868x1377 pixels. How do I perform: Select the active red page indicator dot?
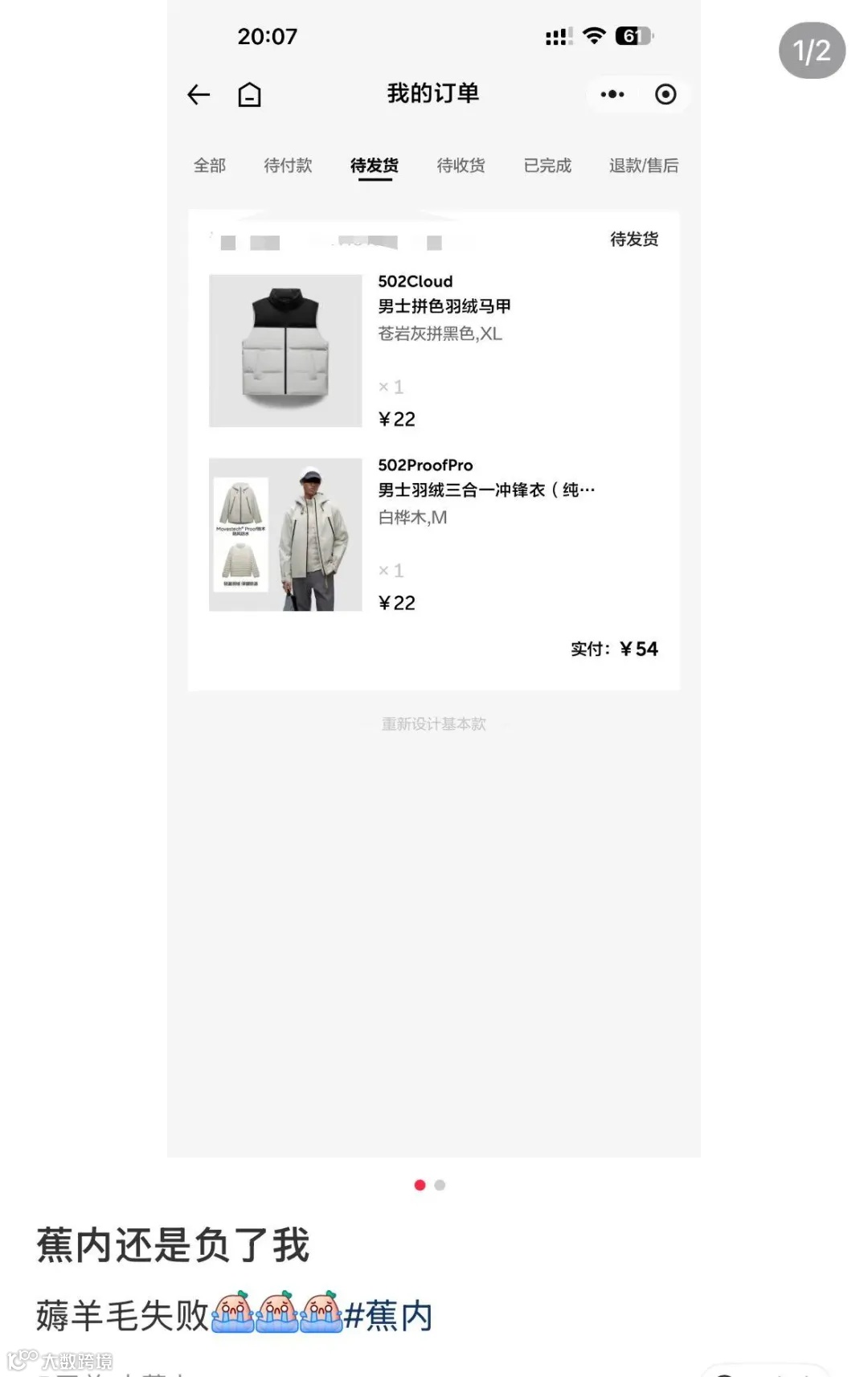pos(420,1185)
